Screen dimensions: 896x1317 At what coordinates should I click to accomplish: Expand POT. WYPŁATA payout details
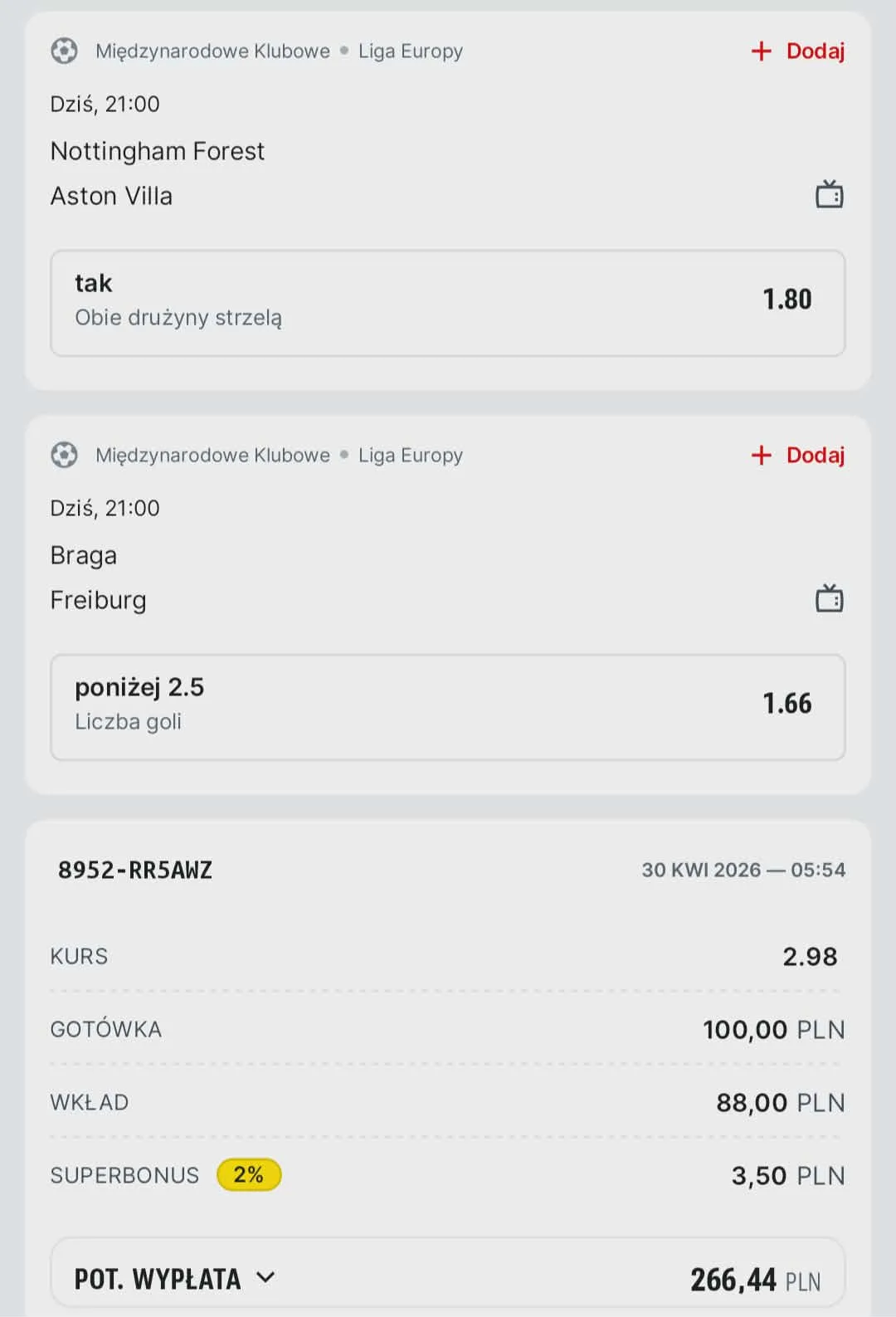coord(265,1278)
